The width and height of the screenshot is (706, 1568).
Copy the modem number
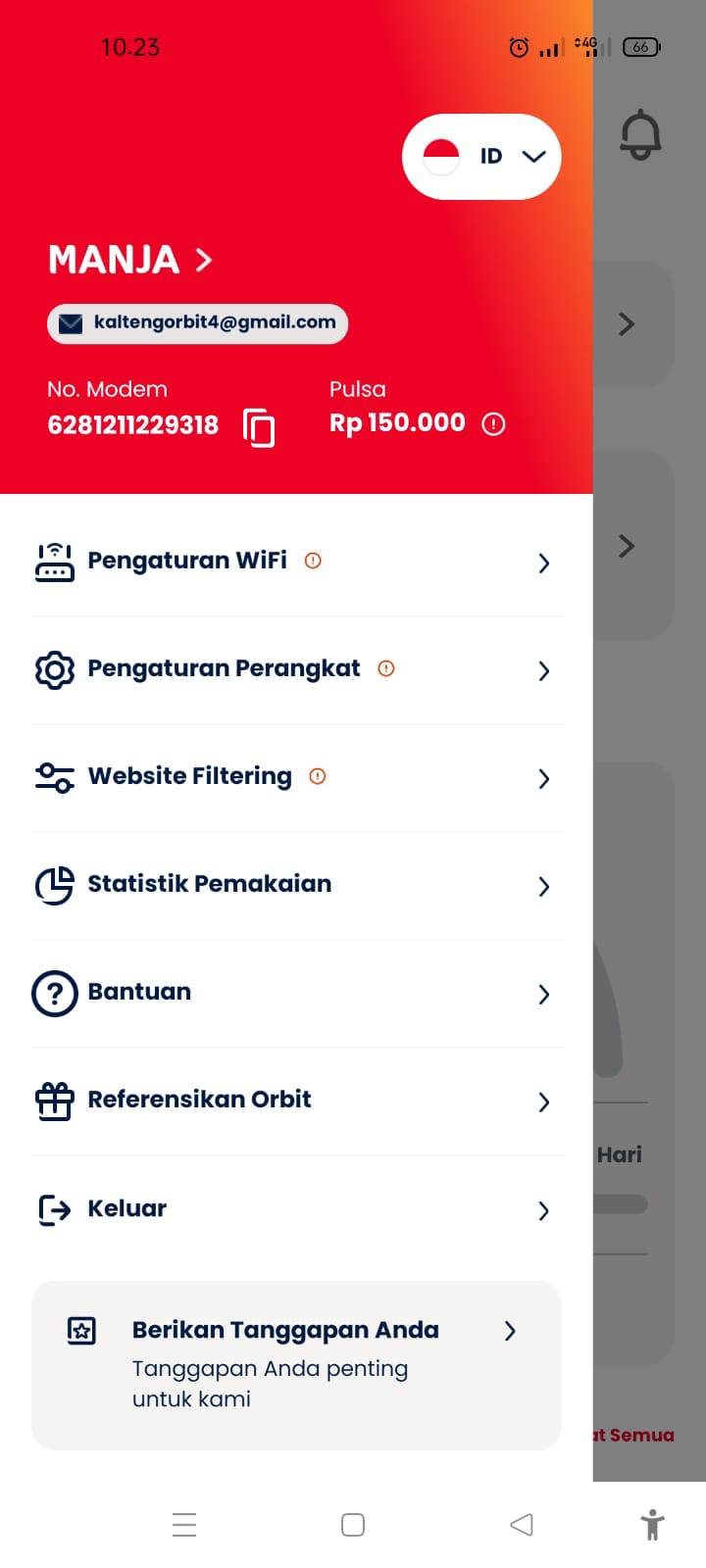pyautogui.click(x=259, y=428)
